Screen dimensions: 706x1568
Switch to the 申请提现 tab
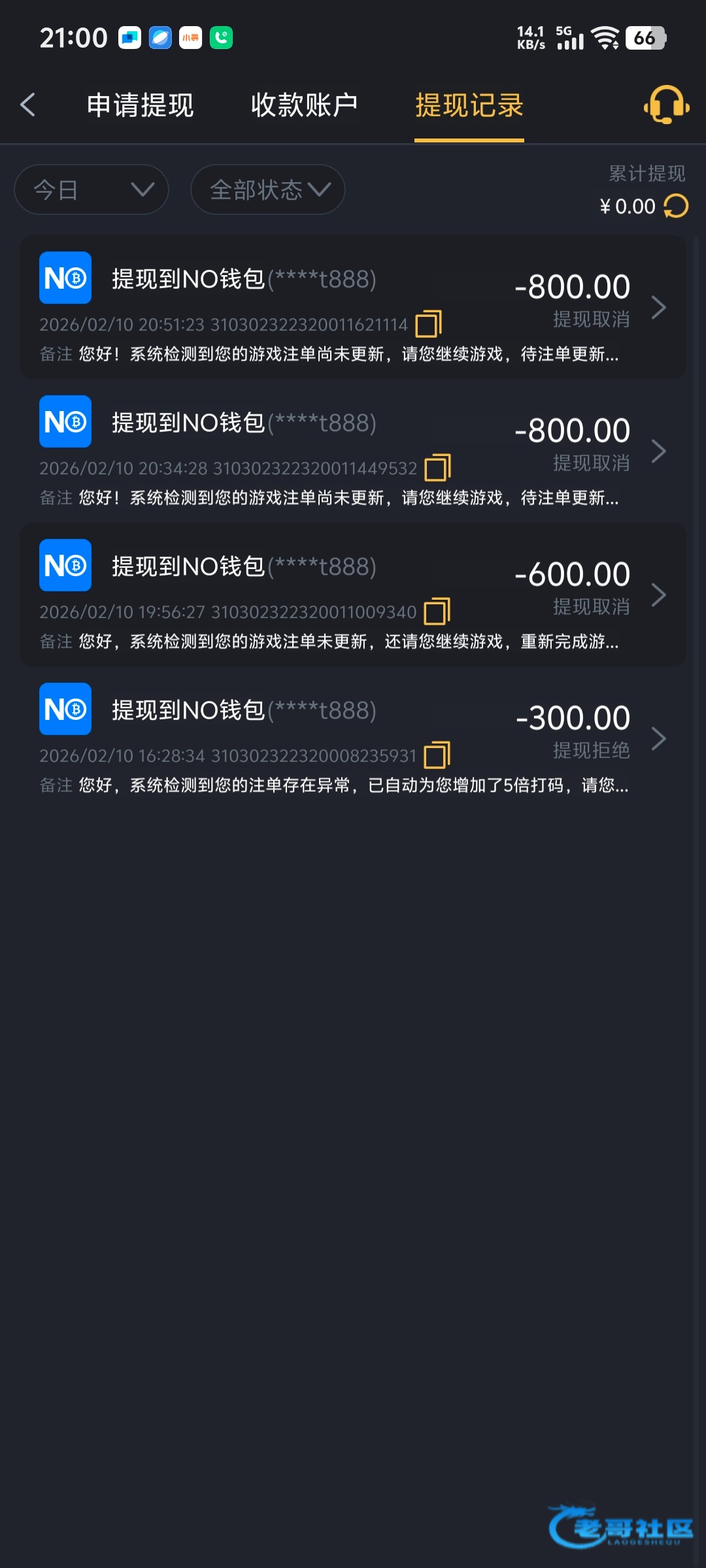pos(140,105)
